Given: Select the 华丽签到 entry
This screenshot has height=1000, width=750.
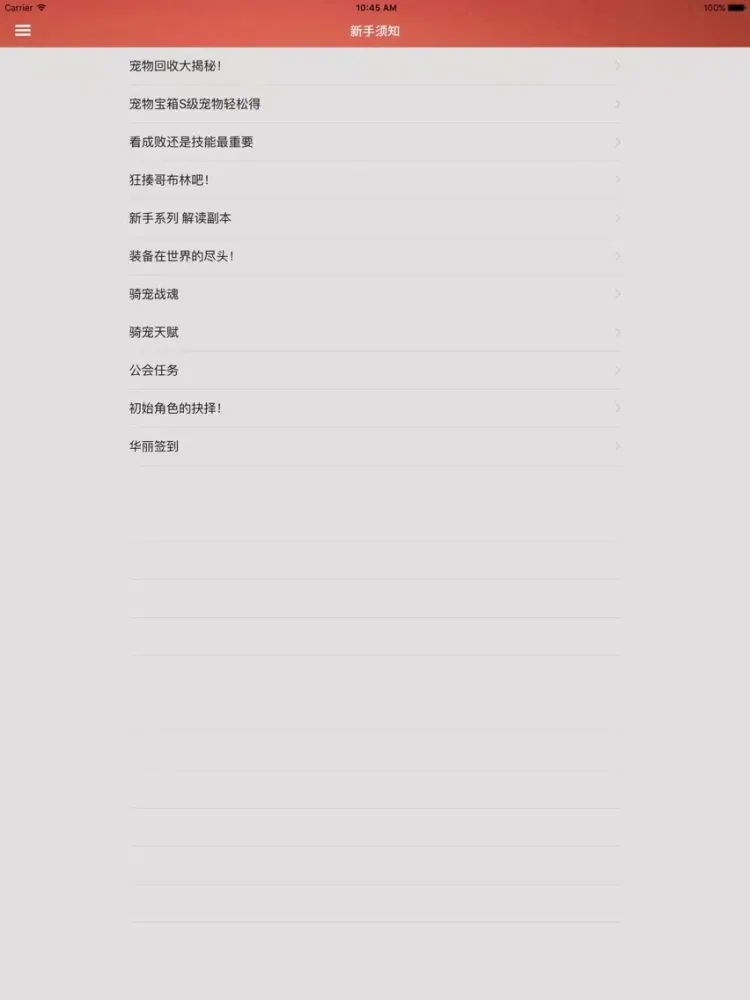Looking at the screenshot, I should [x=374, y=446].
